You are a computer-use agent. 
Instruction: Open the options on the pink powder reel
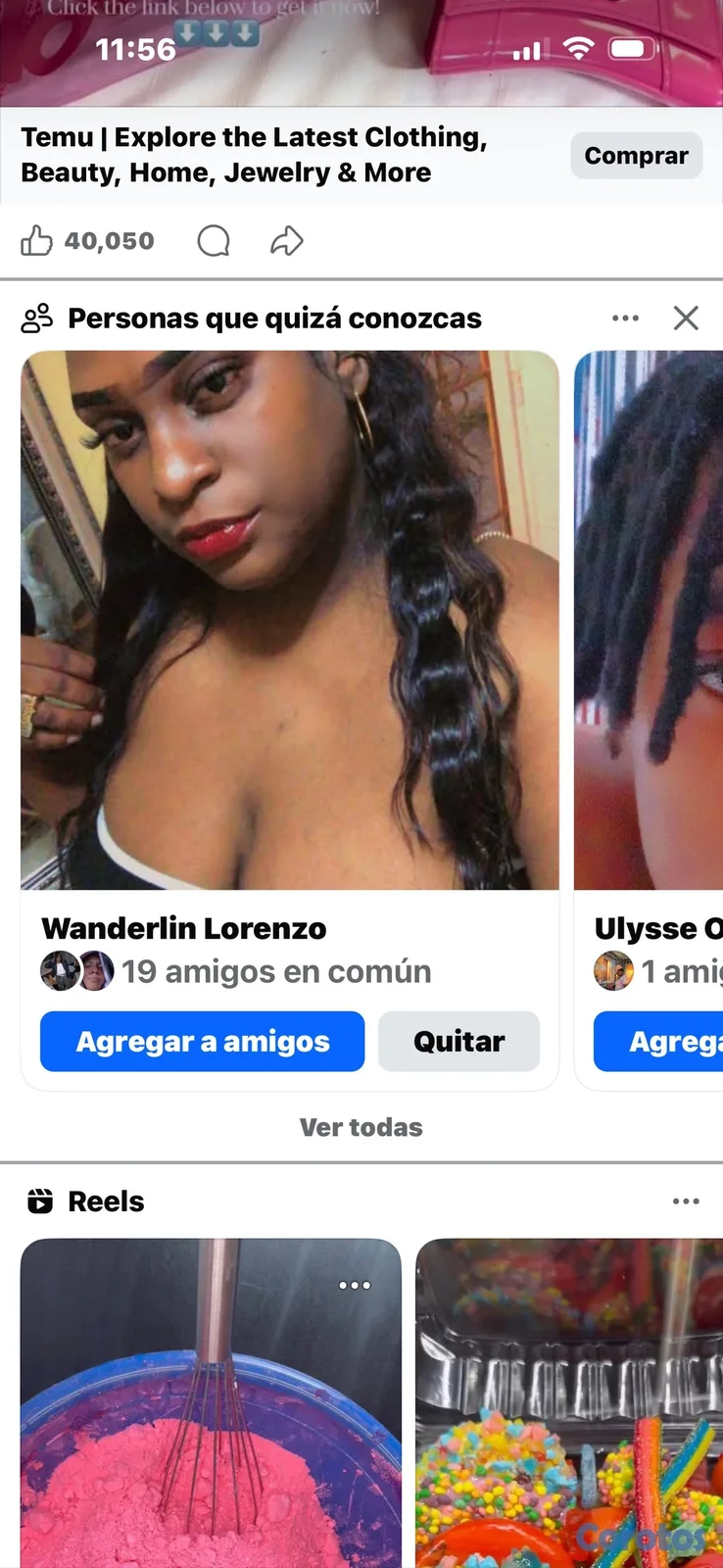[x=355, y=1285]
